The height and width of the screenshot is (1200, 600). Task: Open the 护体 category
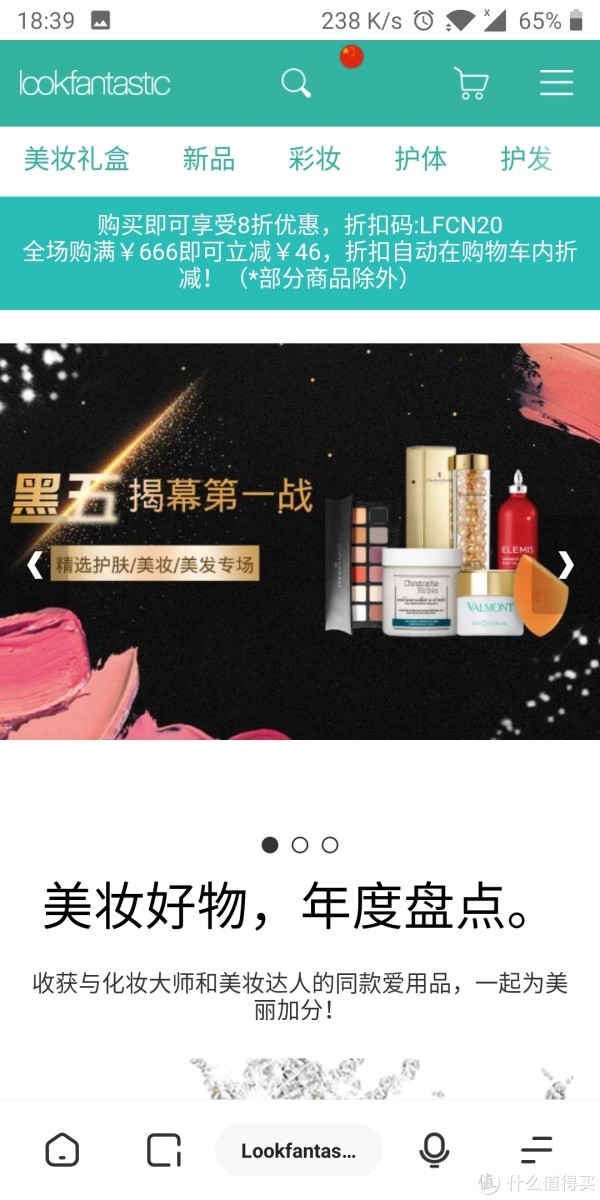(x=420, y=159)
